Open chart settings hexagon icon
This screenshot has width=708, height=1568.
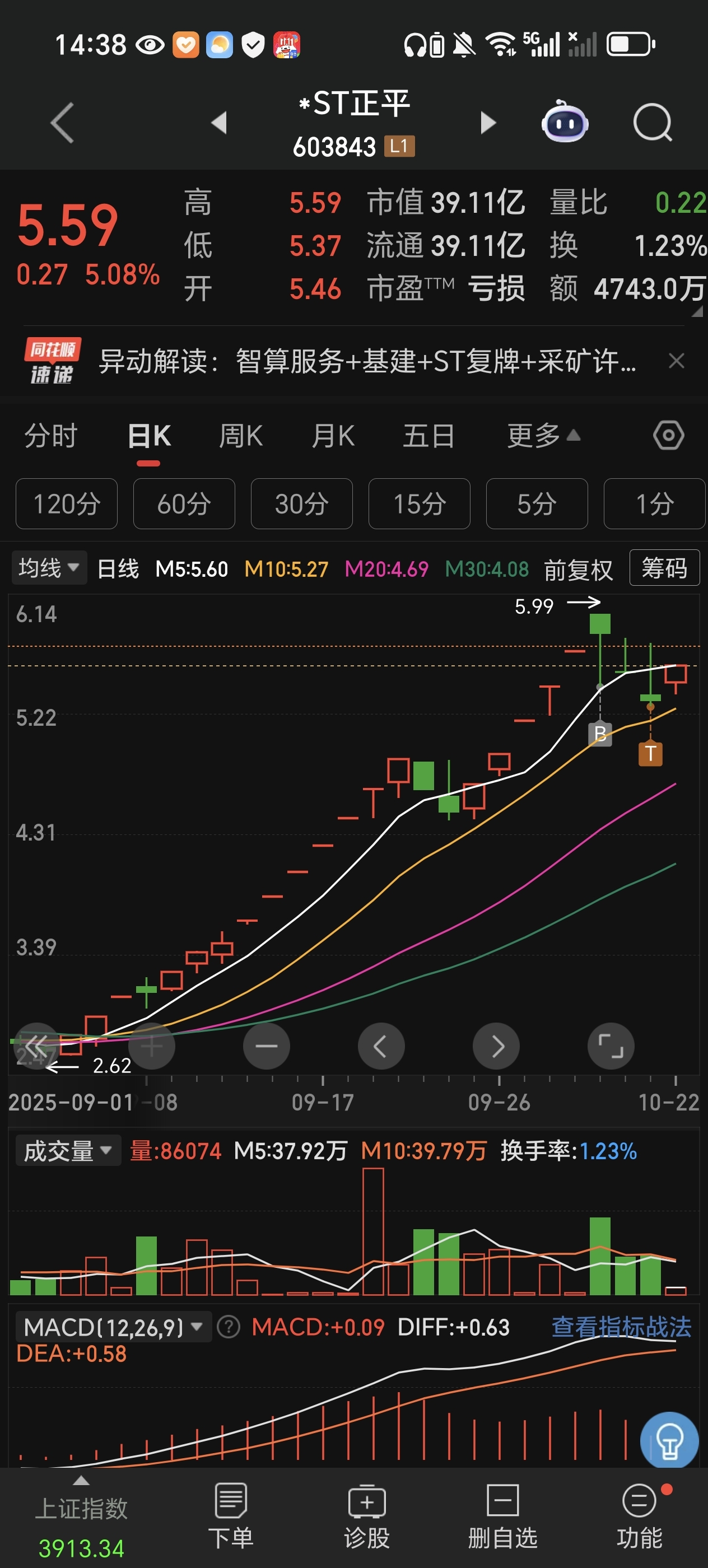click(668, 436)
